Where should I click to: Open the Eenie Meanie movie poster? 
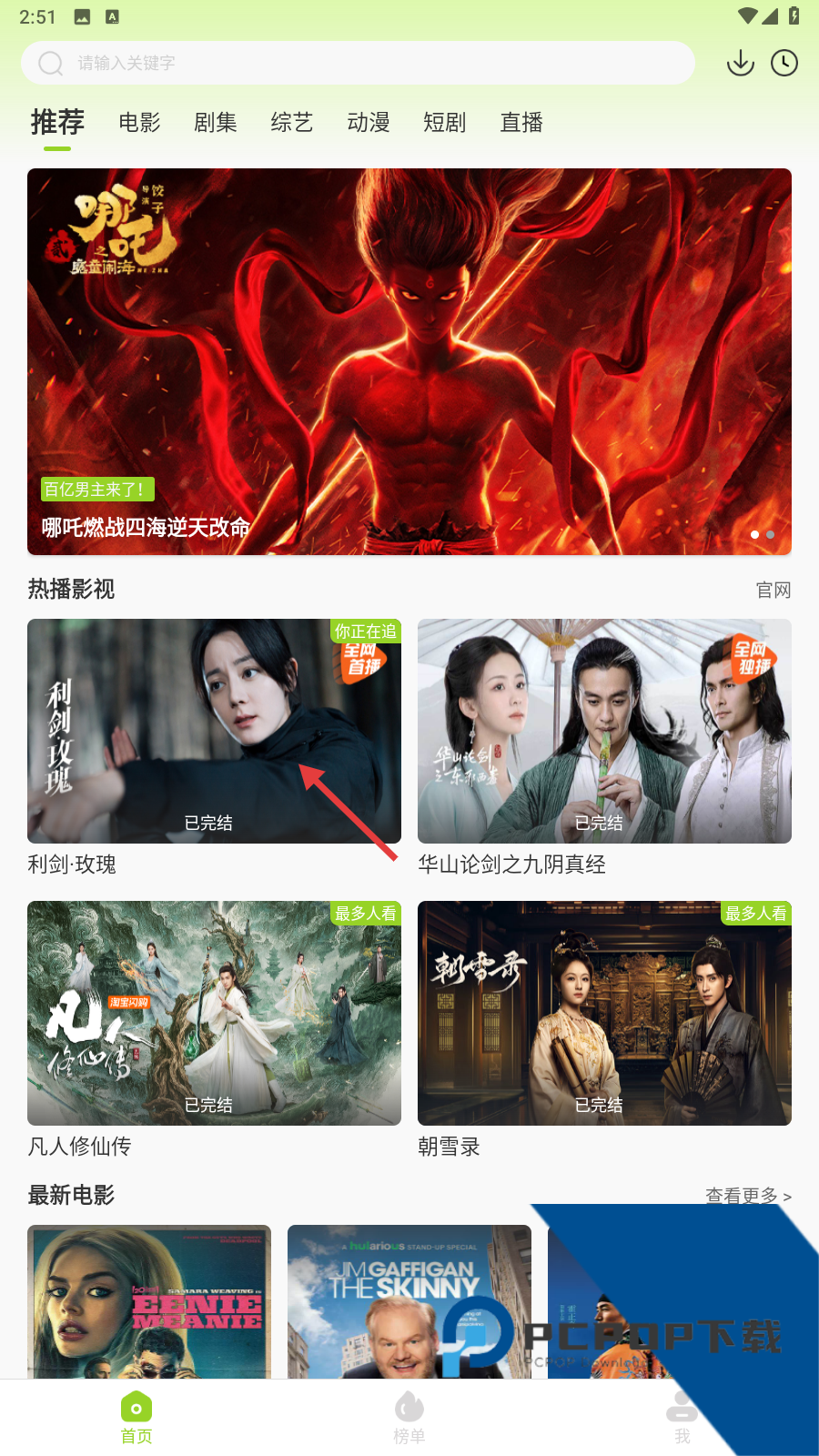point(149,1301)
